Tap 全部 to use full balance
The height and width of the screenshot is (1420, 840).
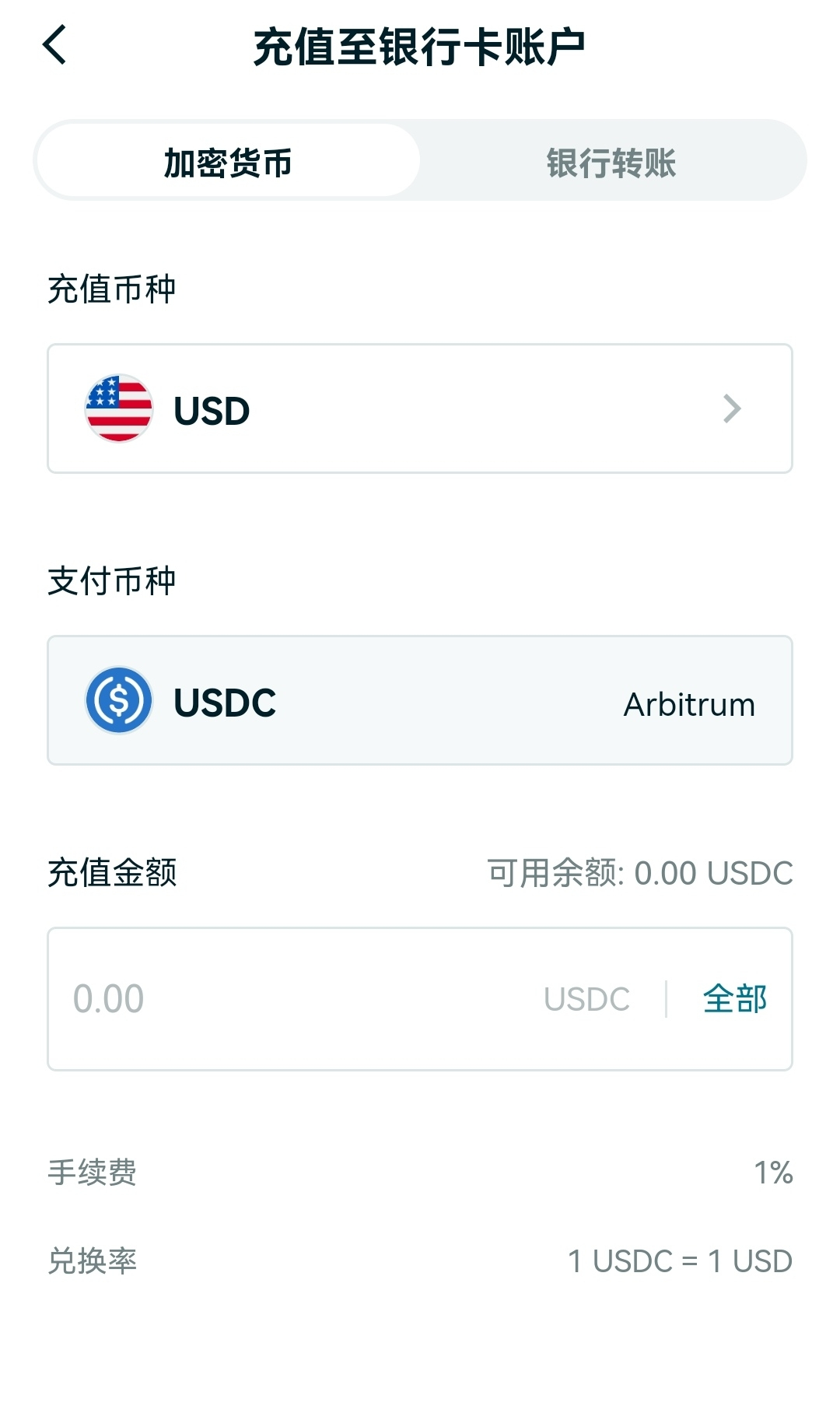tap(734, 999)
